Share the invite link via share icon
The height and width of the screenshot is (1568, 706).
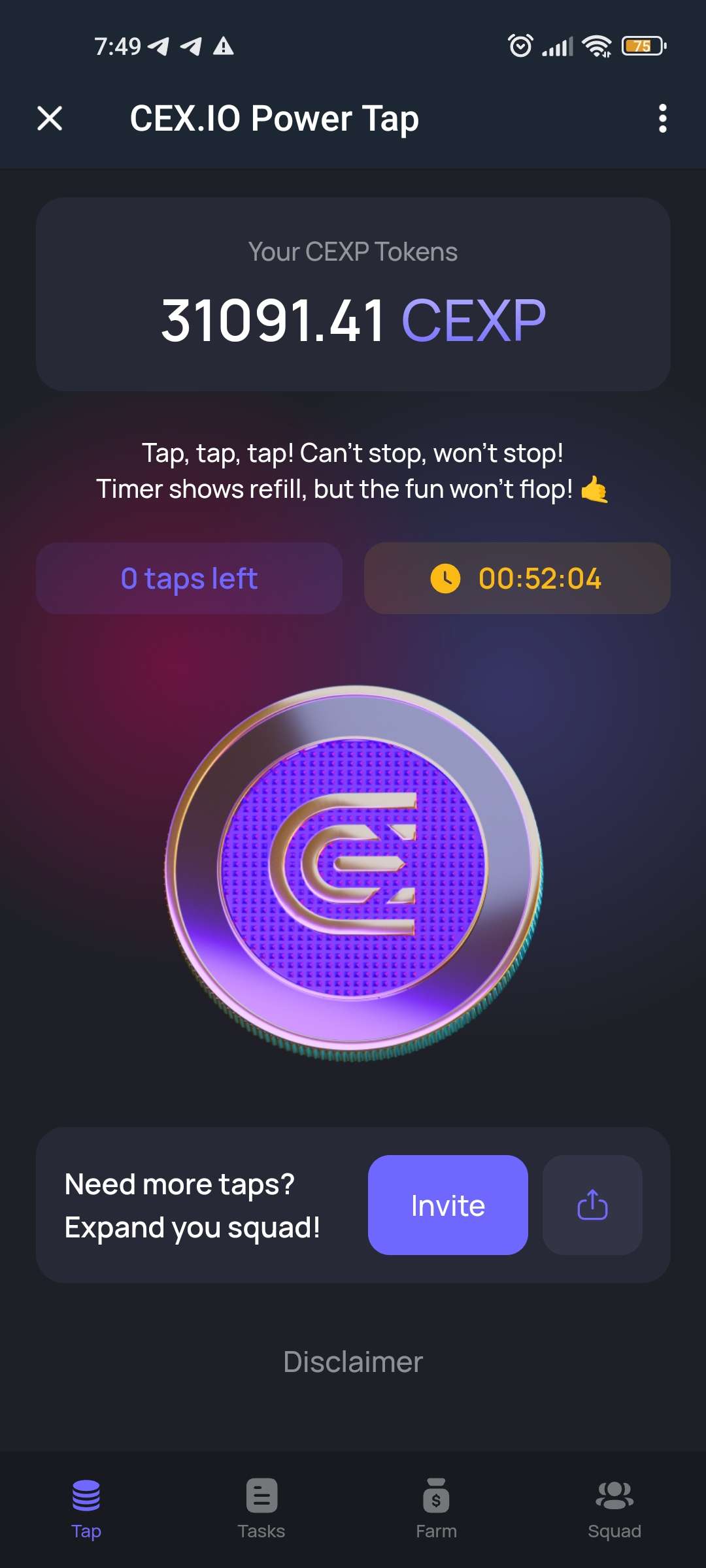[592, 1205]
